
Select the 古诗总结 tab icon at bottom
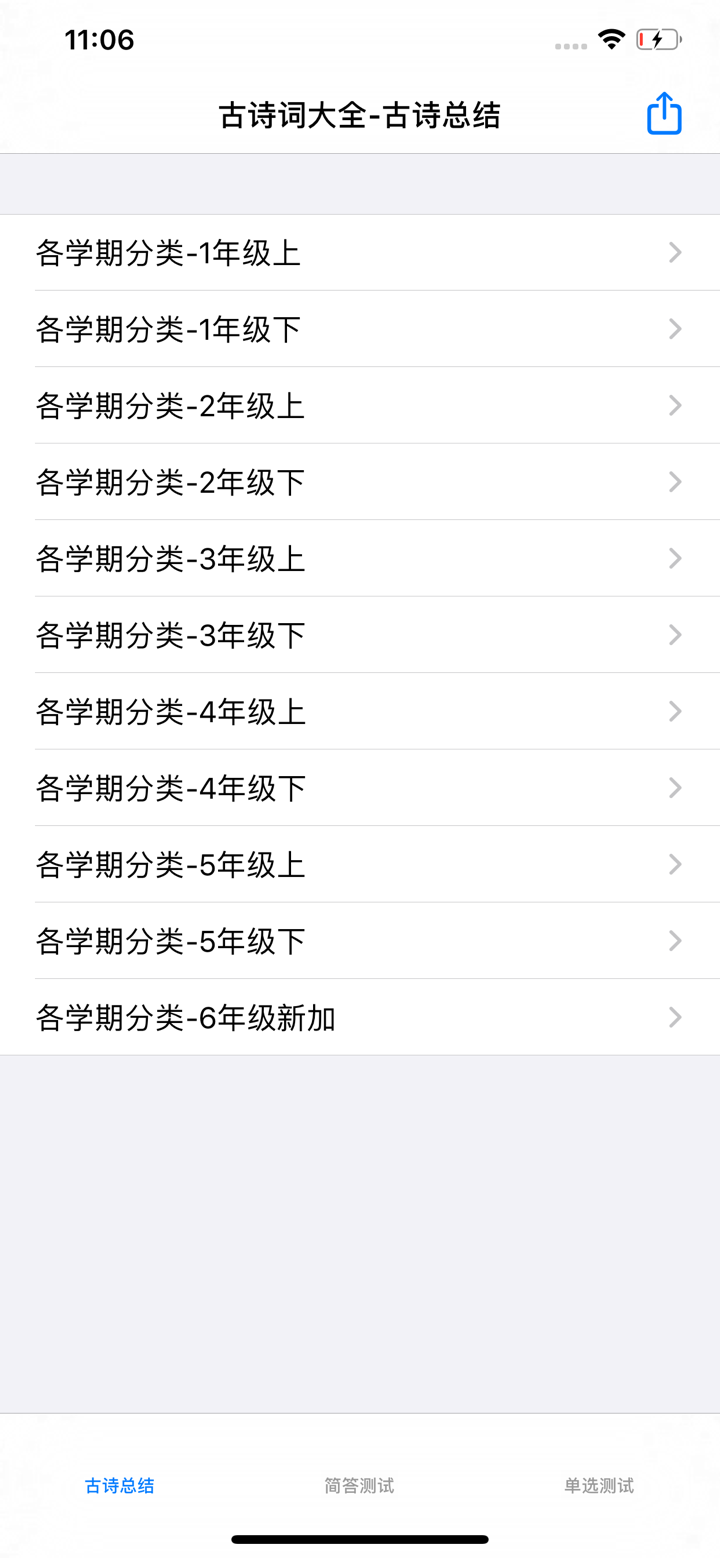(119, 1486)
